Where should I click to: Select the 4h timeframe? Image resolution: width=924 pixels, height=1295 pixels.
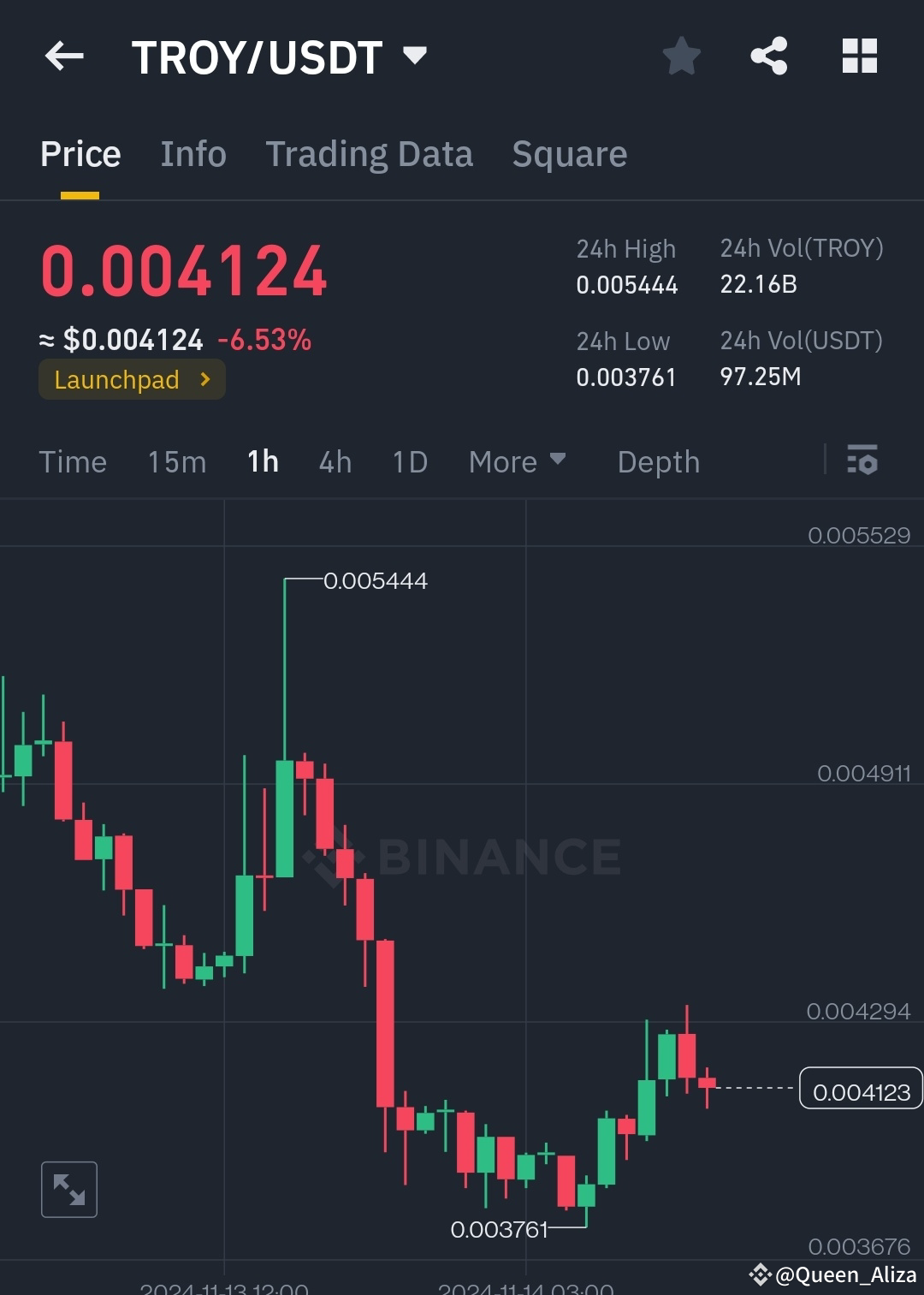coord(335,461)
